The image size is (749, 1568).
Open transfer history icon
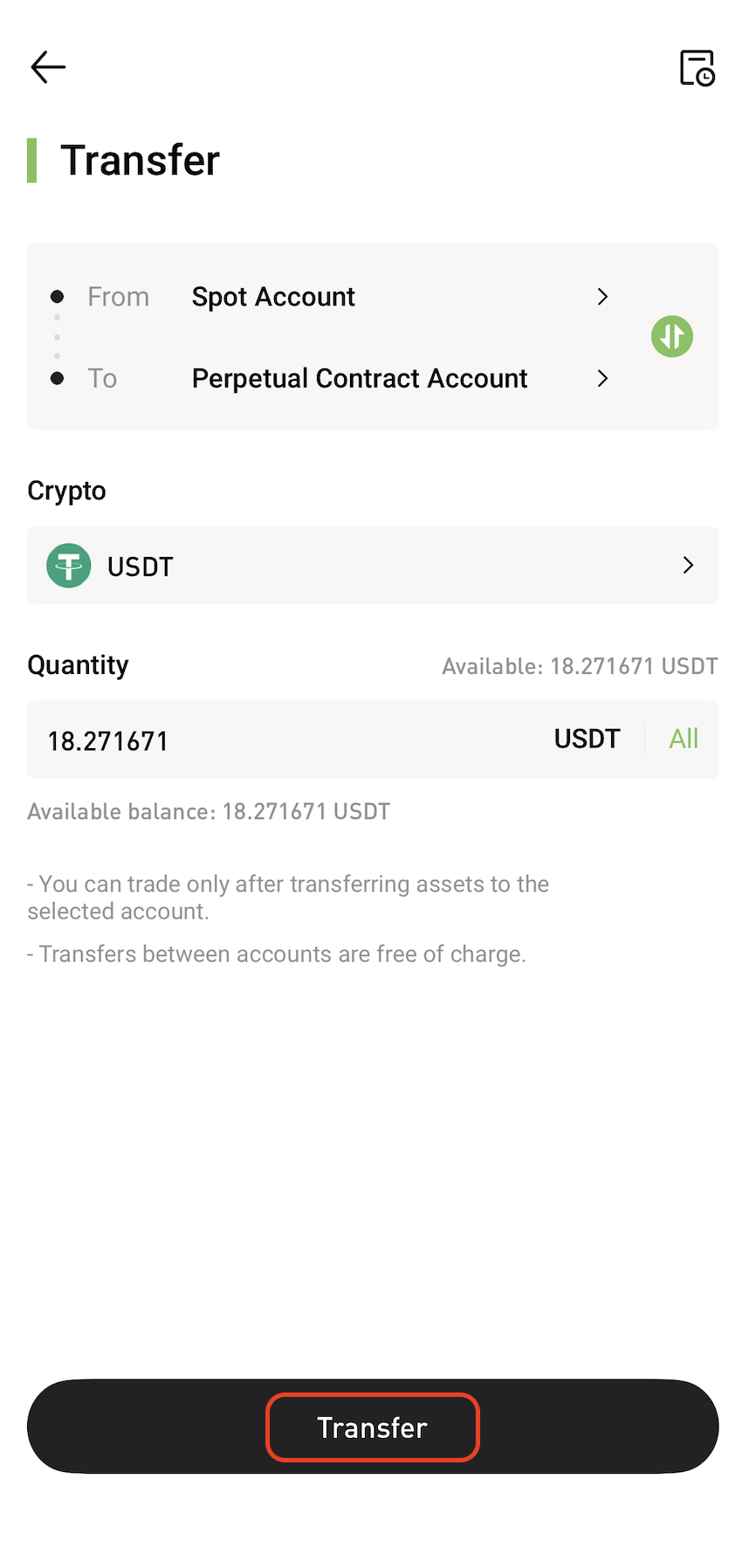697,68
